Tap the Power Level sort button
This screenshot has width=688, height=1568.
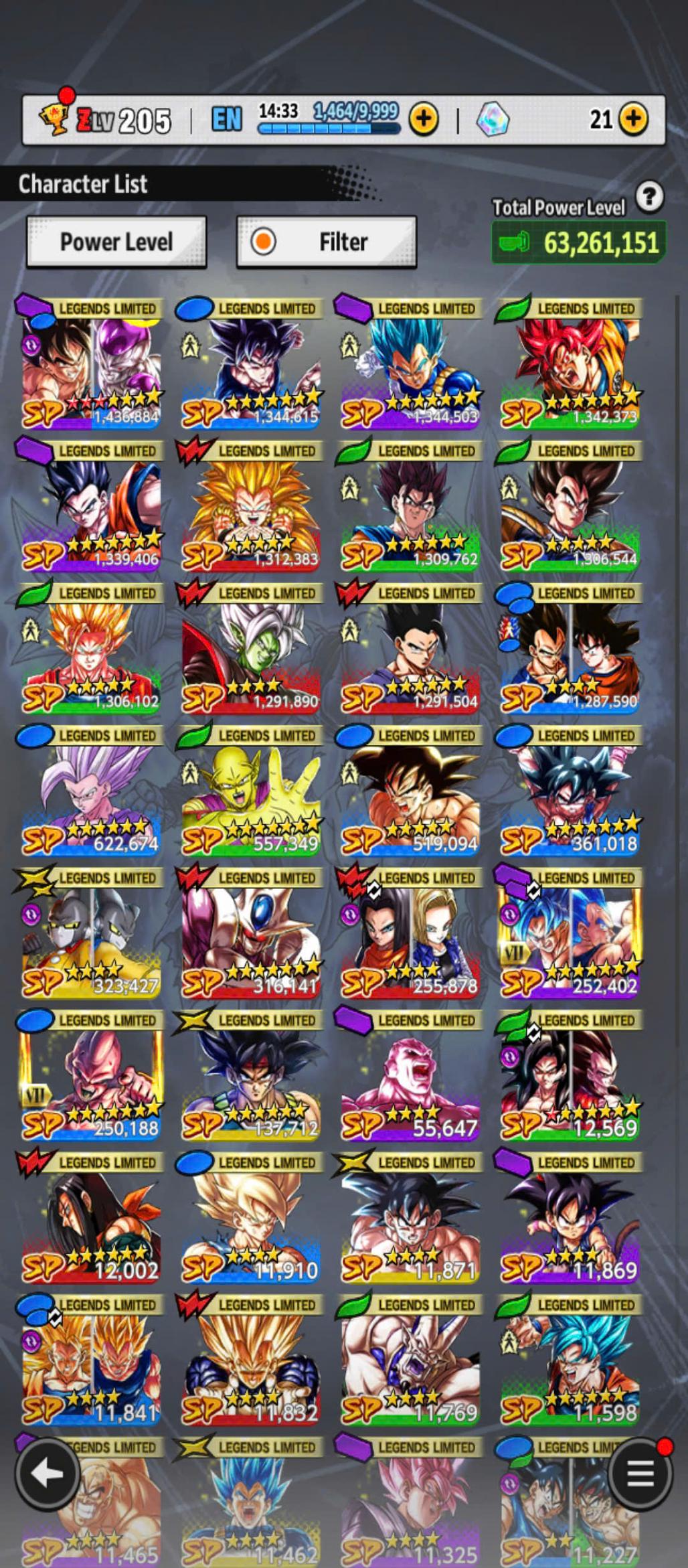click(116, 242)
